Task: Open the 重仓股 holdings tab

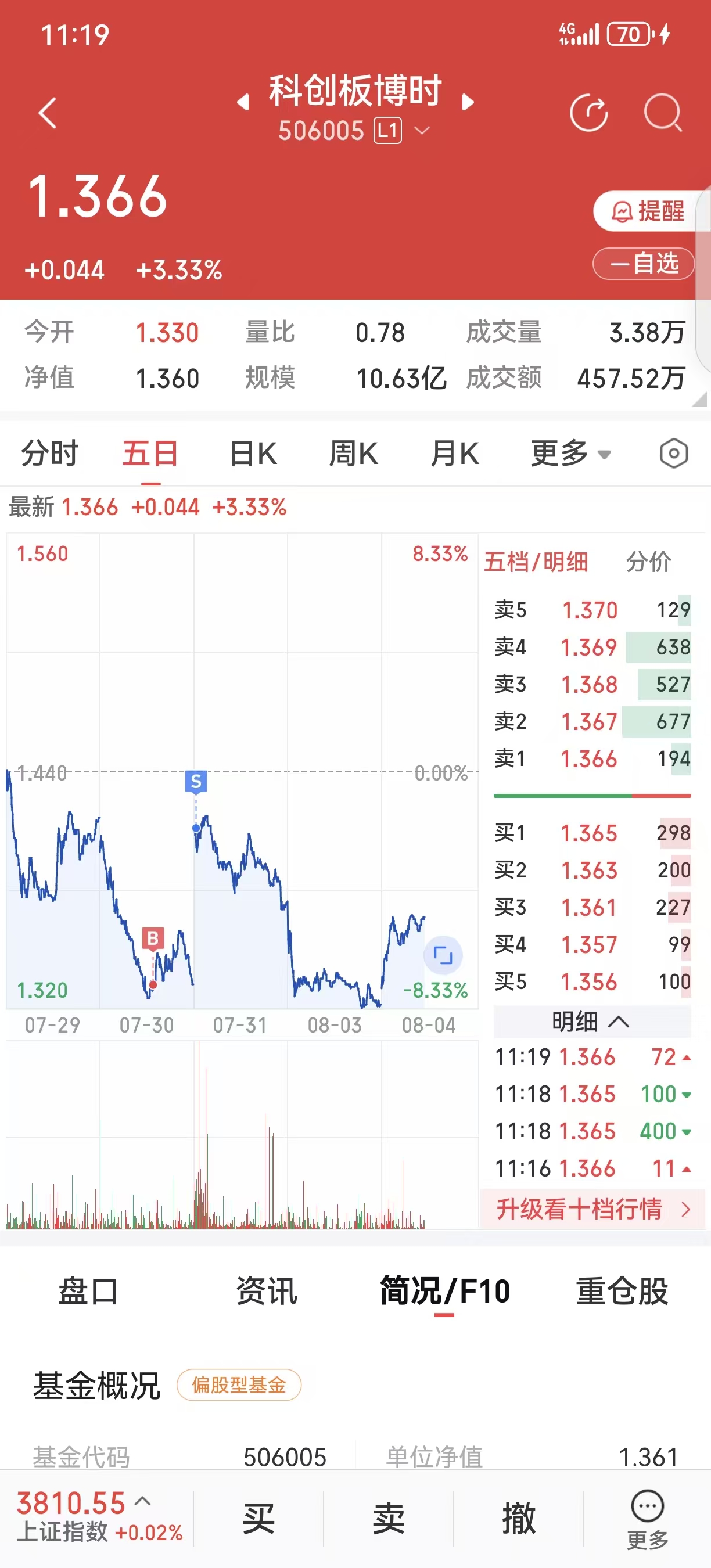Action: point(622,1290)
